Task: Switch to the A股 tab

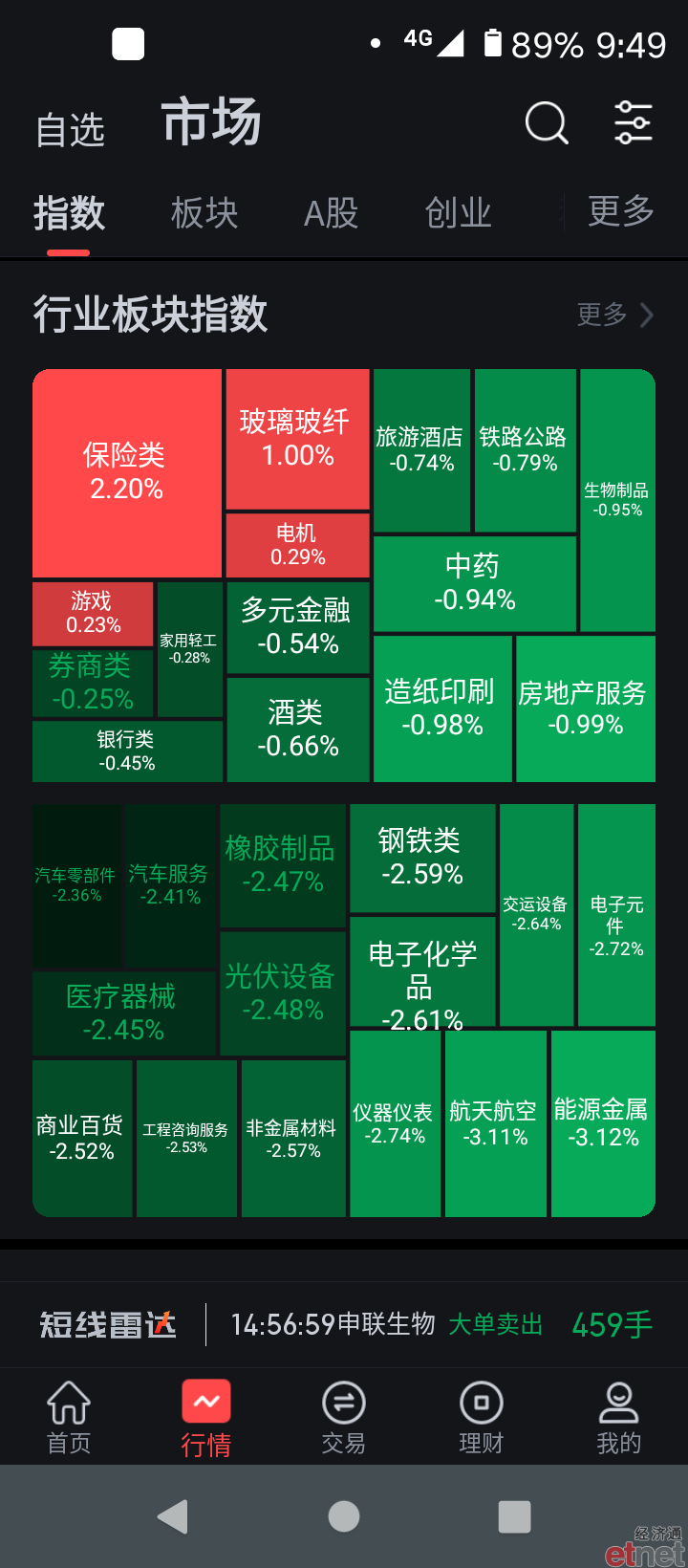Action: [331, 212]
